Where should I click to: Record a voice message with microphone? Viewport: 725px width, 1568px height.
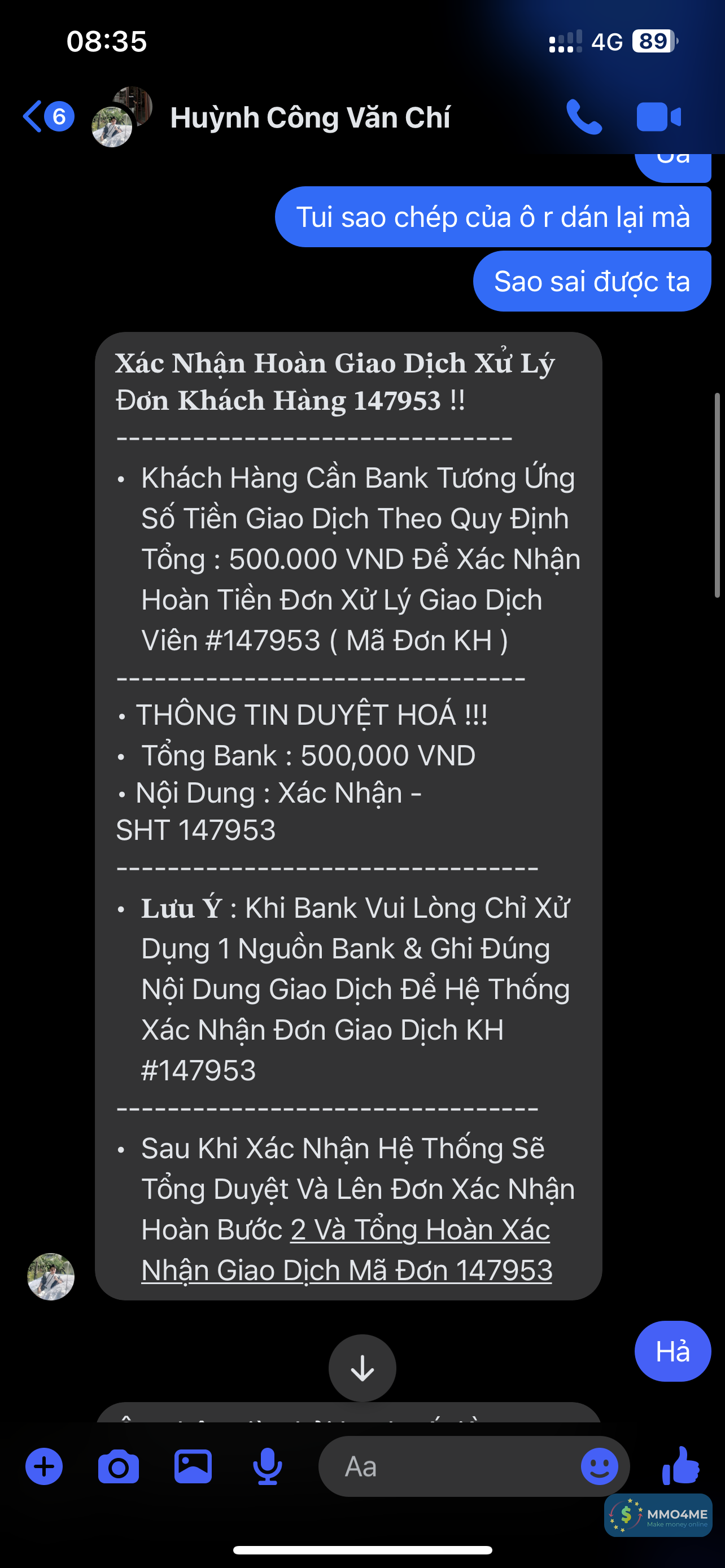click(x=267, y=1466)
